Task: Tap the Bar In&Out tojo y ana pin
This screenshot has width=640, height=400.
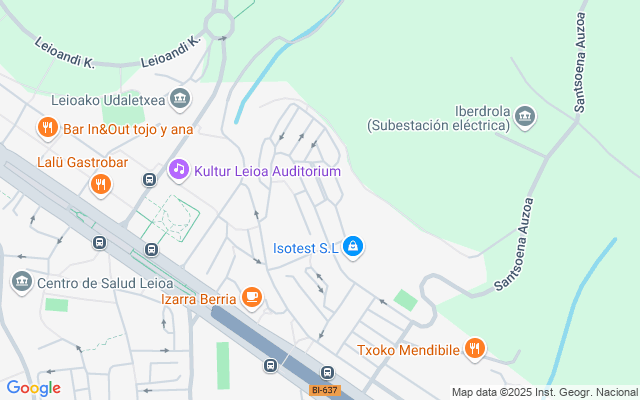Action: pyautogui.click(x=47, y=127)
